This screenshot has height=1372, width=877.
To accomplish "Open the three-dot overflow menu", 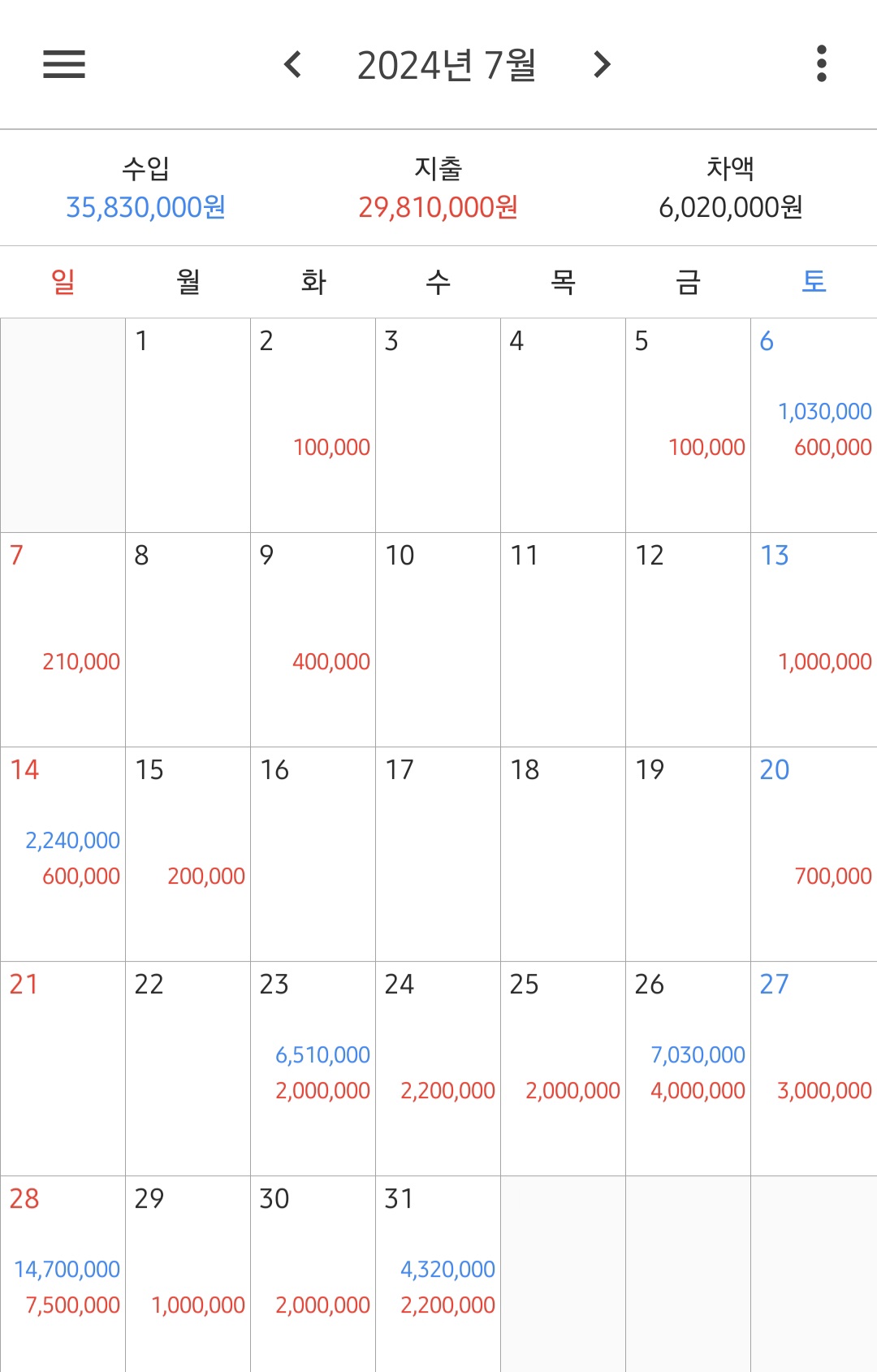I will pos(821,63).
